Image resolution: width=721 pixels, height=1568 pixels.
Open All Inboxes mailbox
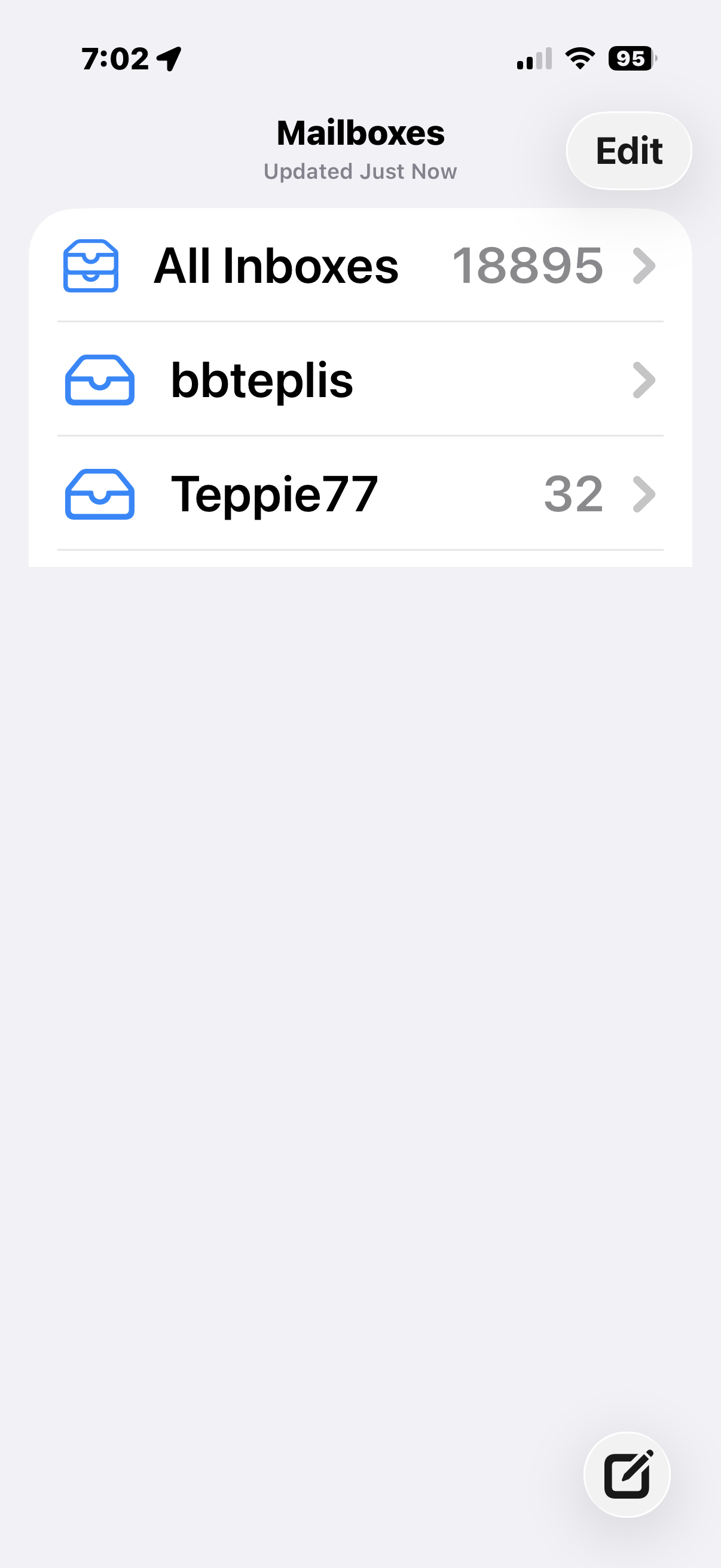tap(360, 266)
